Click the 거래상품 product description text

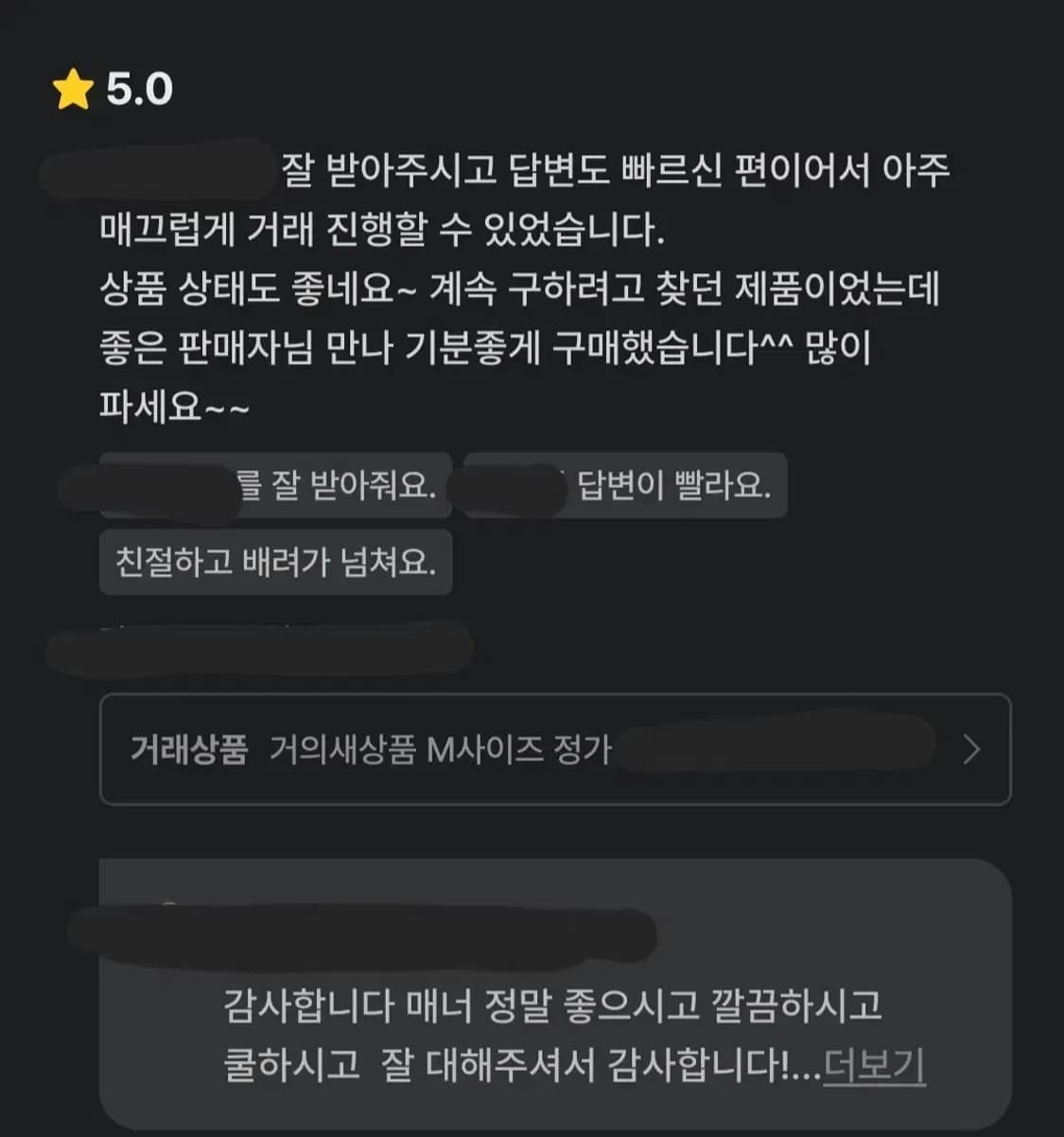(445, 749)
